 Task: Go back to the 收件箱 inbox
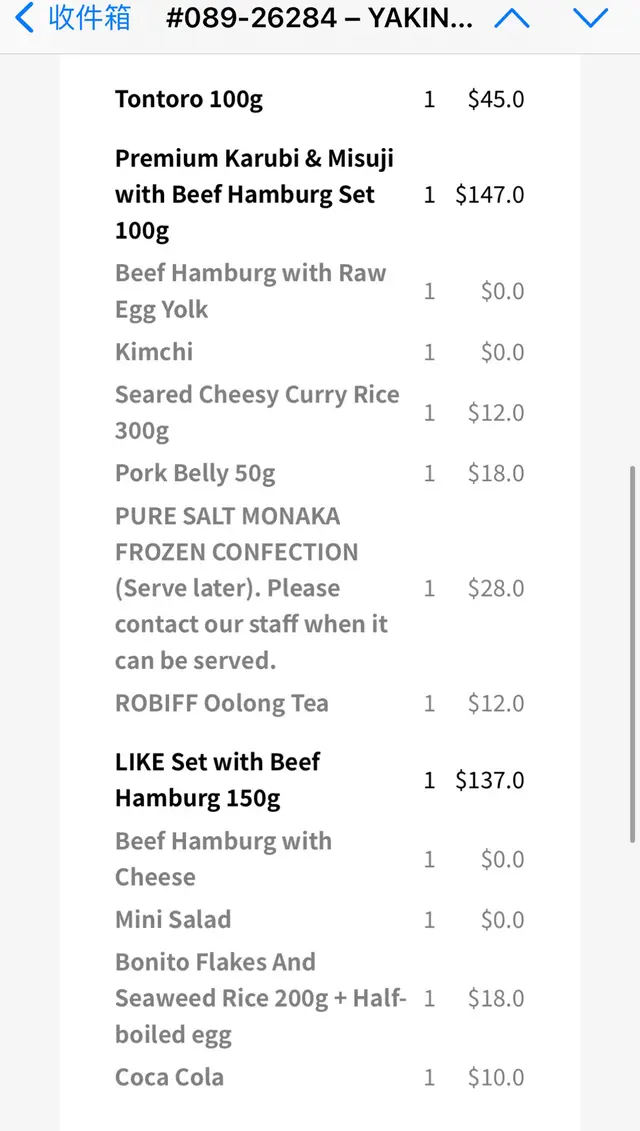point(72,18)
